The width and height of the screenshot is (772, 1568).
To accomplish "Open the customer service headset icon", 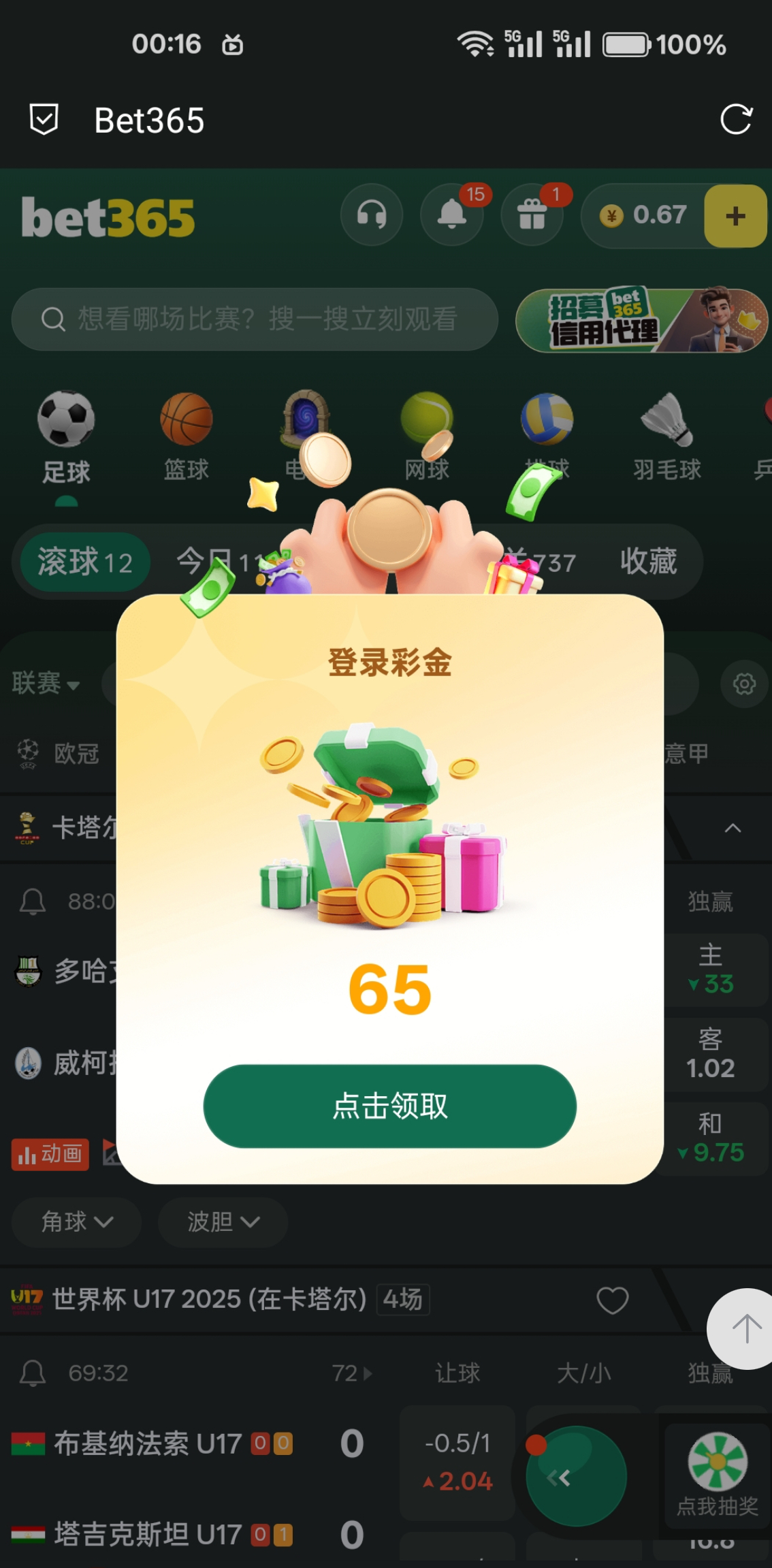I will point(372,216).
